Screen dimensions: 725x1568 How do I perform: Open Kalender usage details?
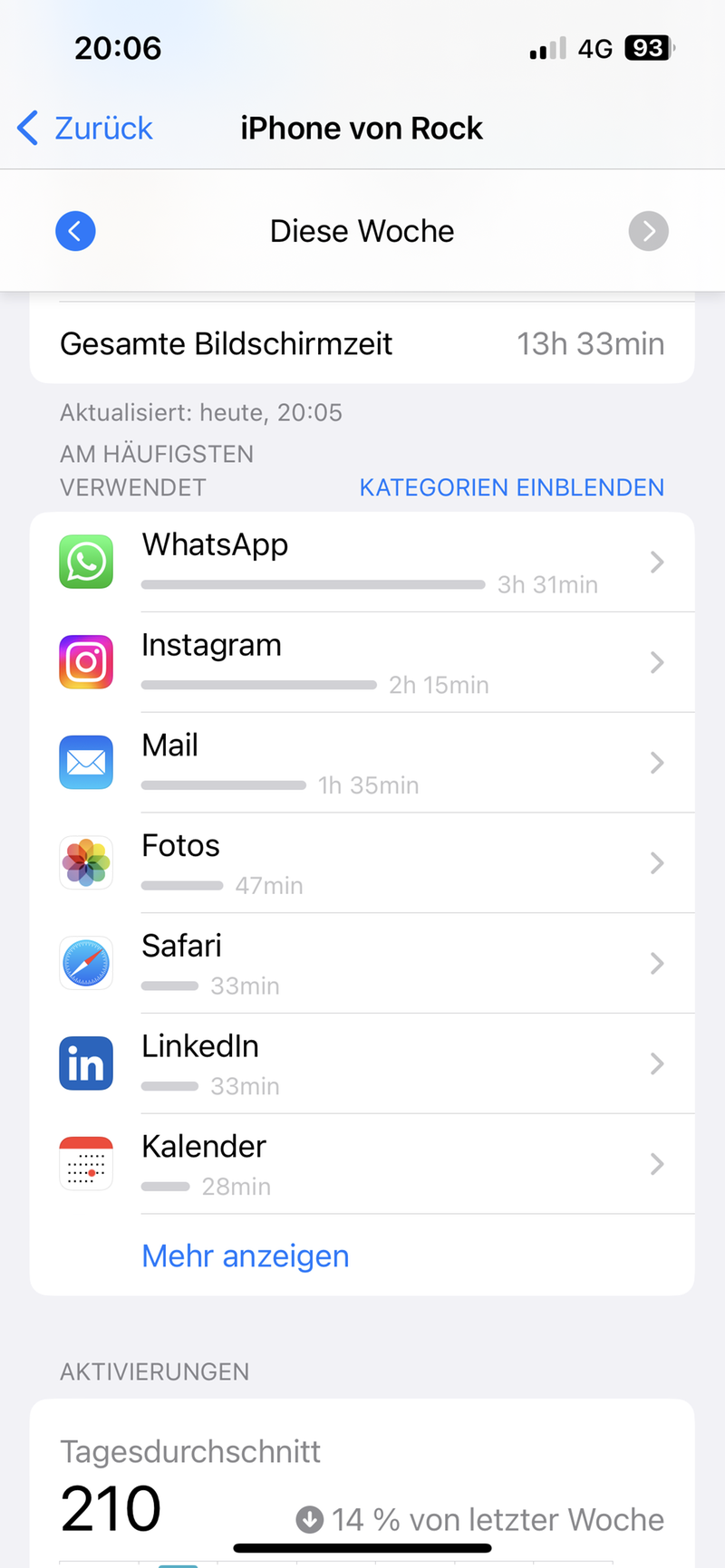362,1164
